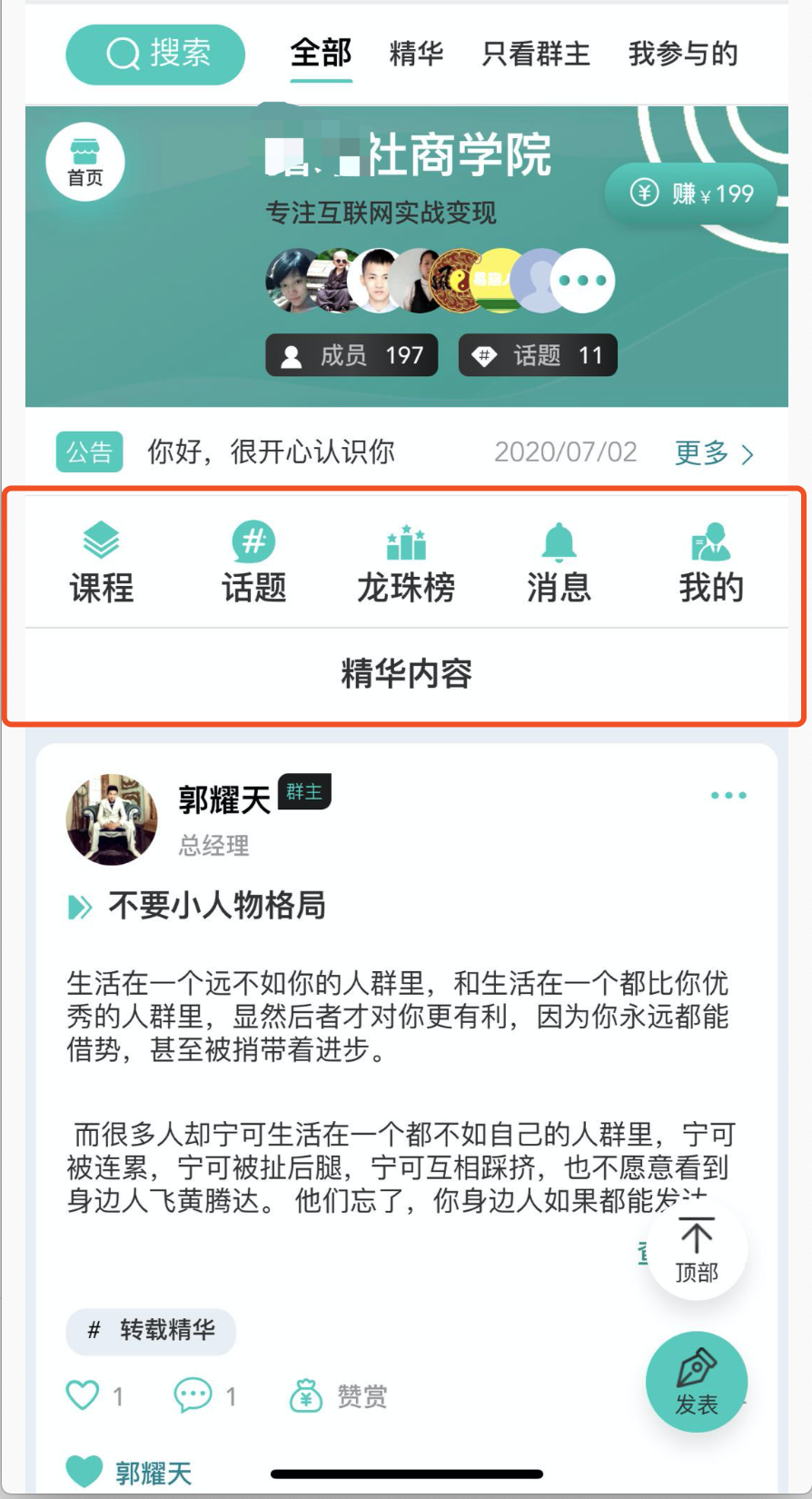The width and height of the screenshot is (812, 1499).
Task: Open the 搜索 search button
Action: pyautogui.click(x=155, y=55)
